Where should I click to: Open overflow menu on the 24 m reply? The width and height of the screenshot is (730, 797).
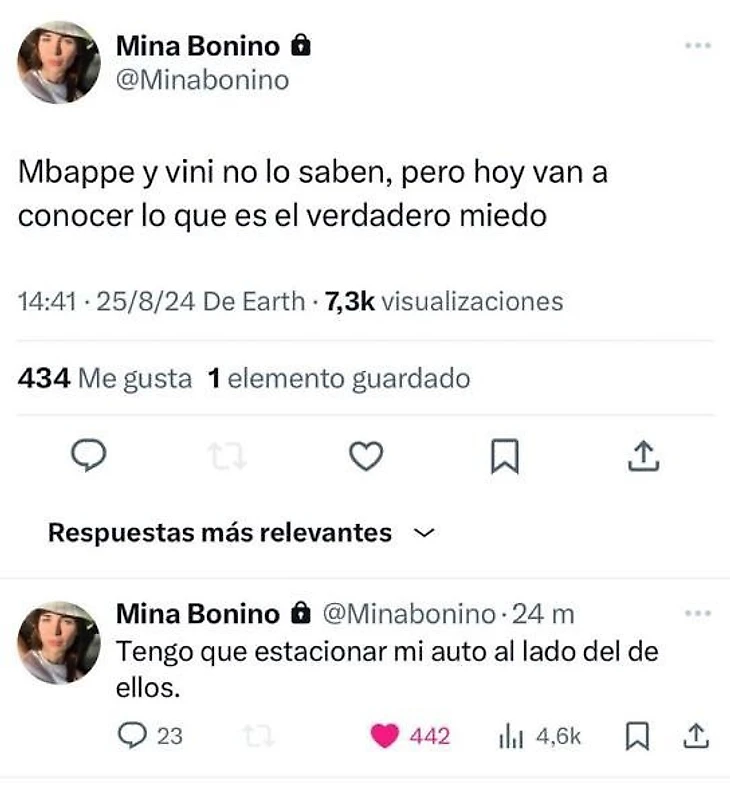(698, 611)
